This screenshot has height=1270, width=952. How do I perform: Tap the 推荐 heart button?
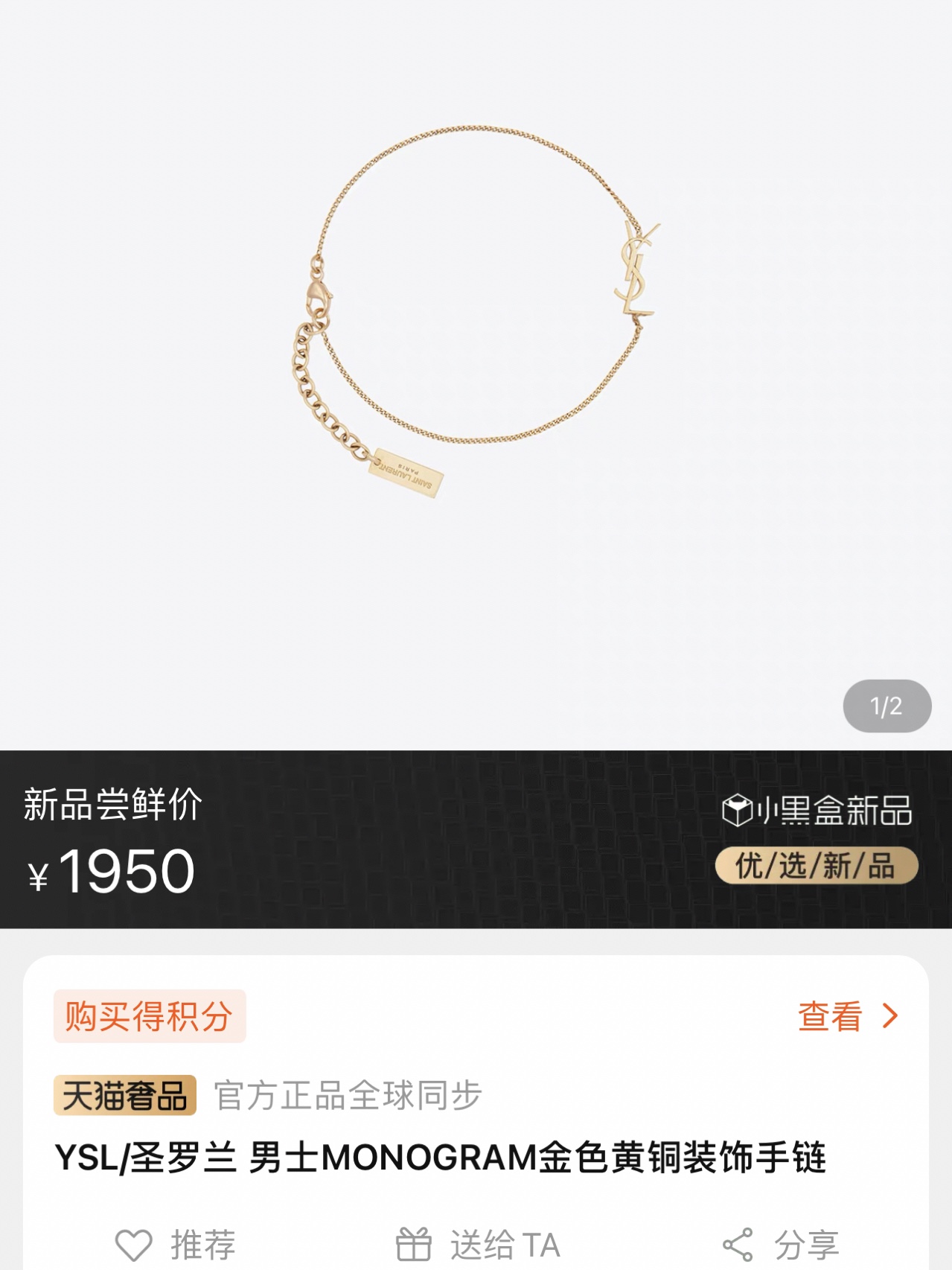click(176, 1245)
